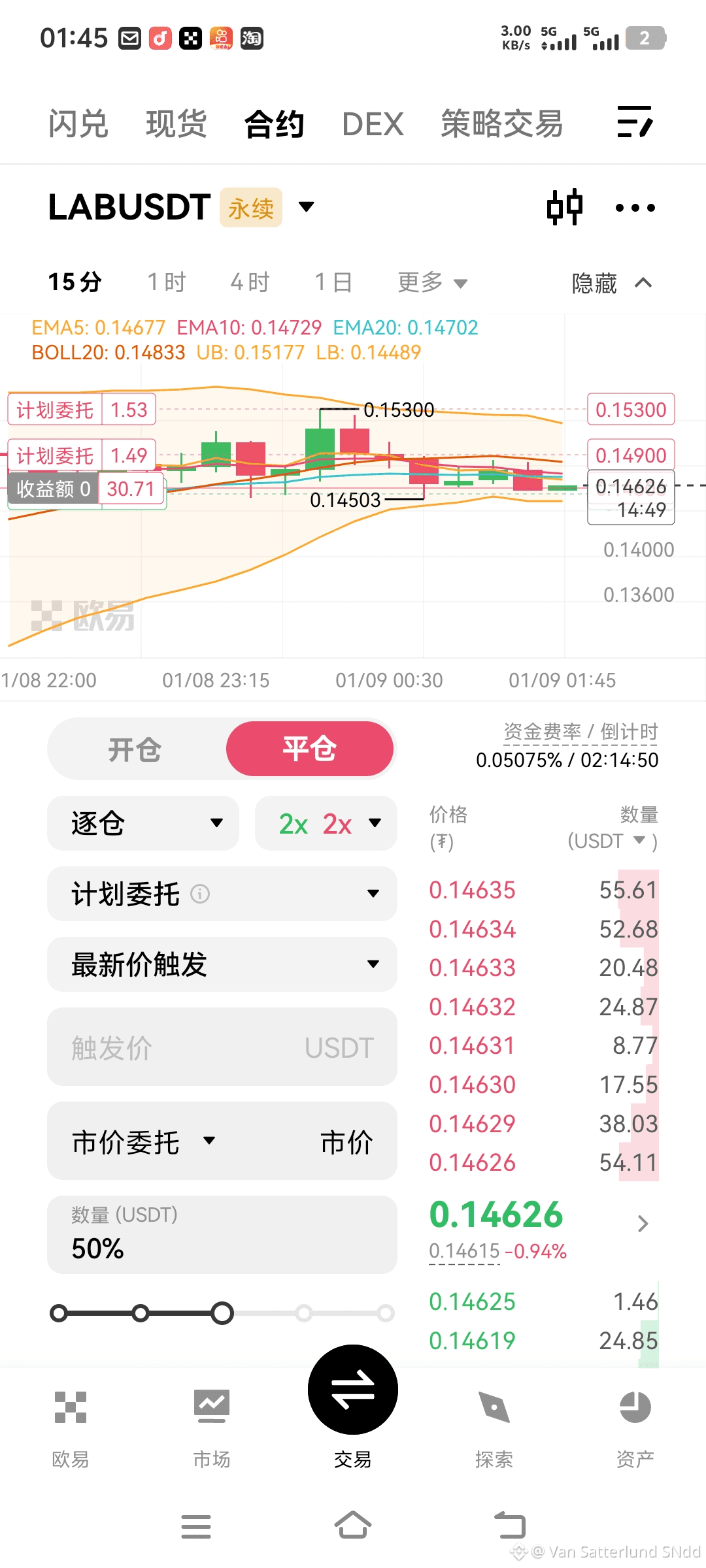Open the 策略交易 tab
This screenshot has width=706, height=1568.
coord(501,123)
